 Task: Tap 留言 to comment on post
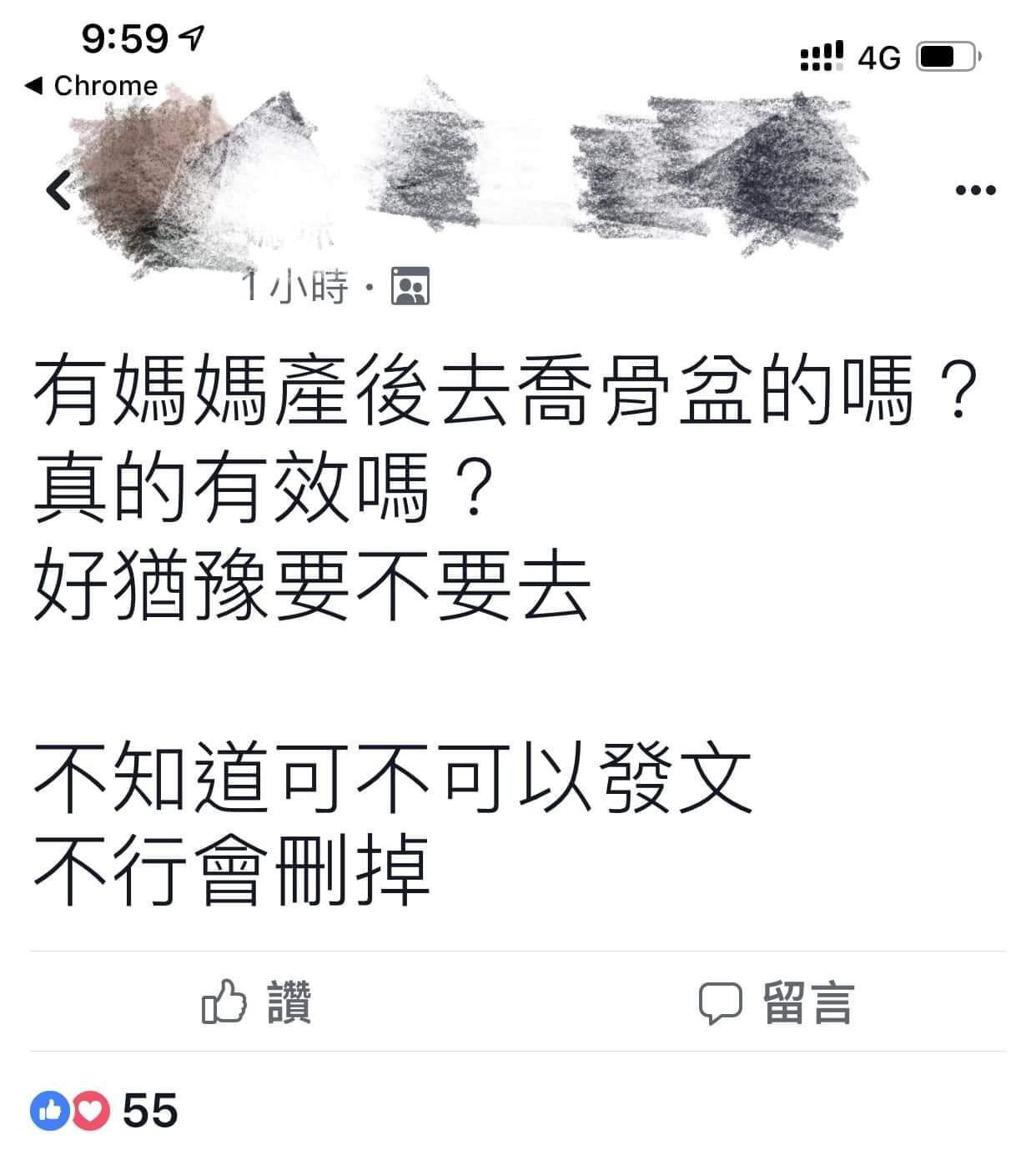pyautogui.click(x=777, y=1002)
